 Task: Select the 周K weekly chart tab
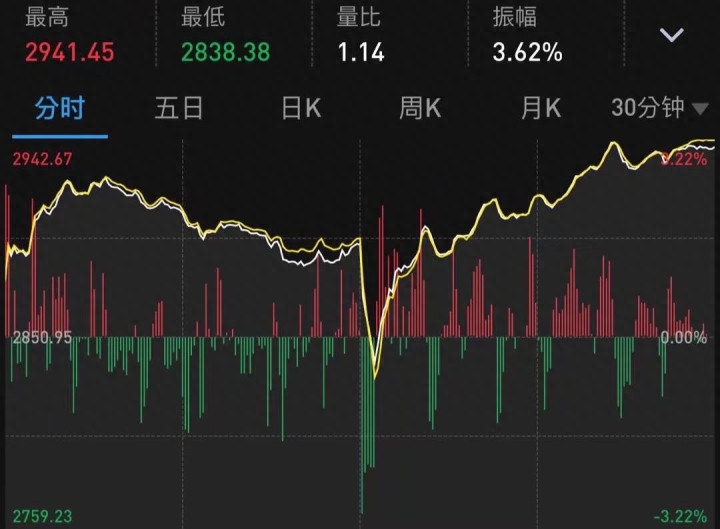point(420,108)
